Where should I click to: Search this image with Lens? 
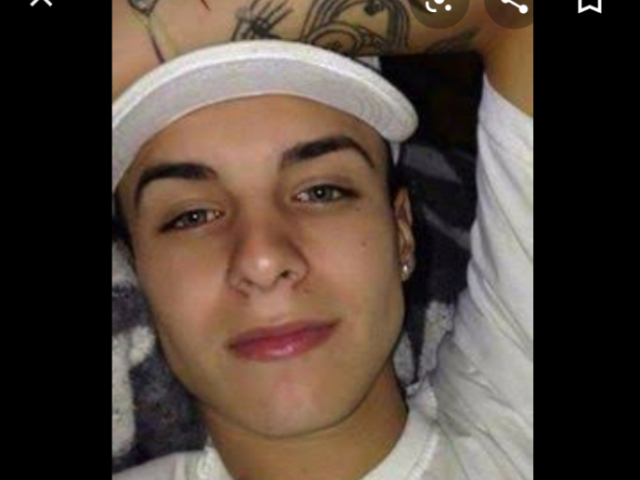pyautogui.click(x=439, y=4)
